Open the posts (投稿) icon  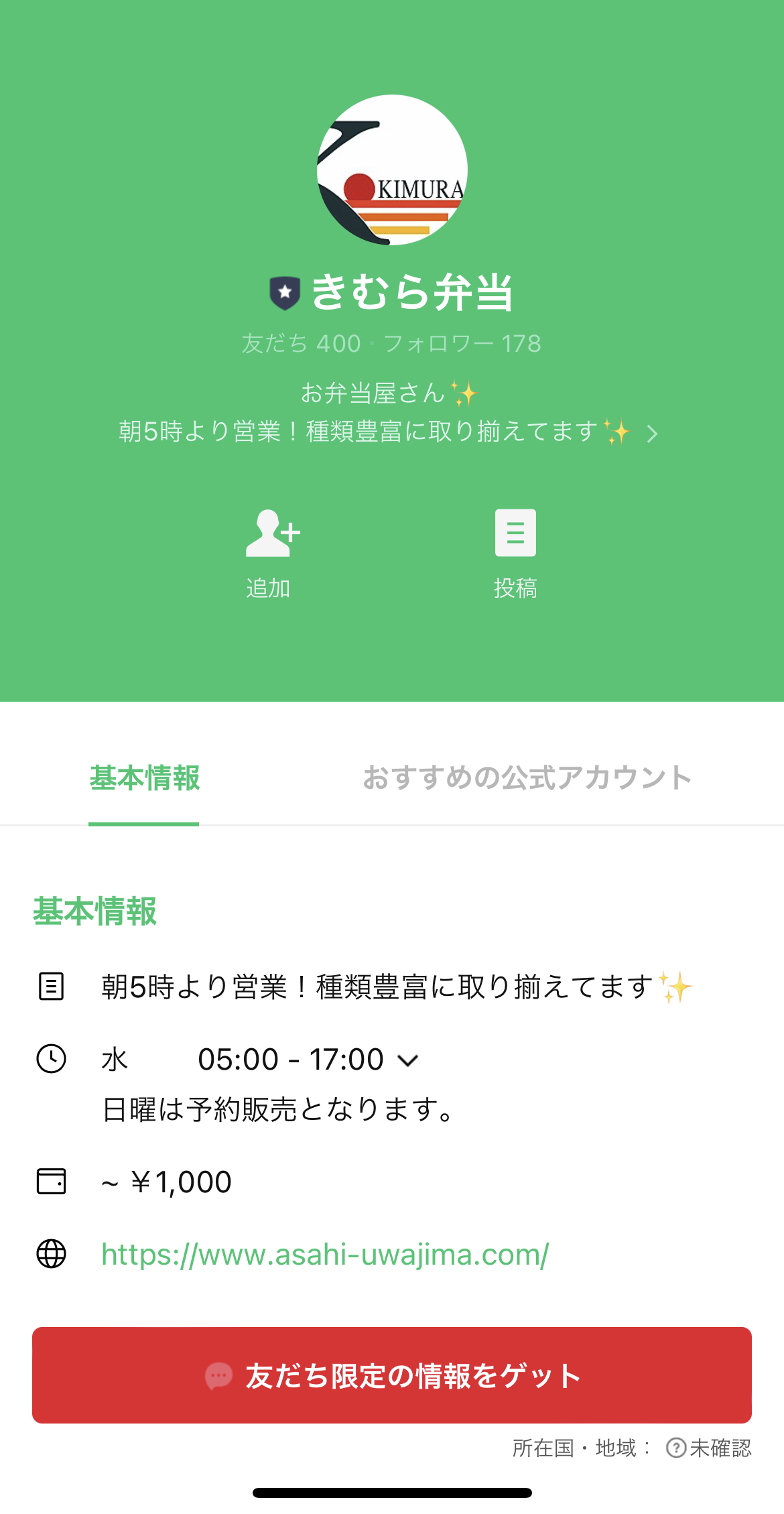[x=515, y=533]
